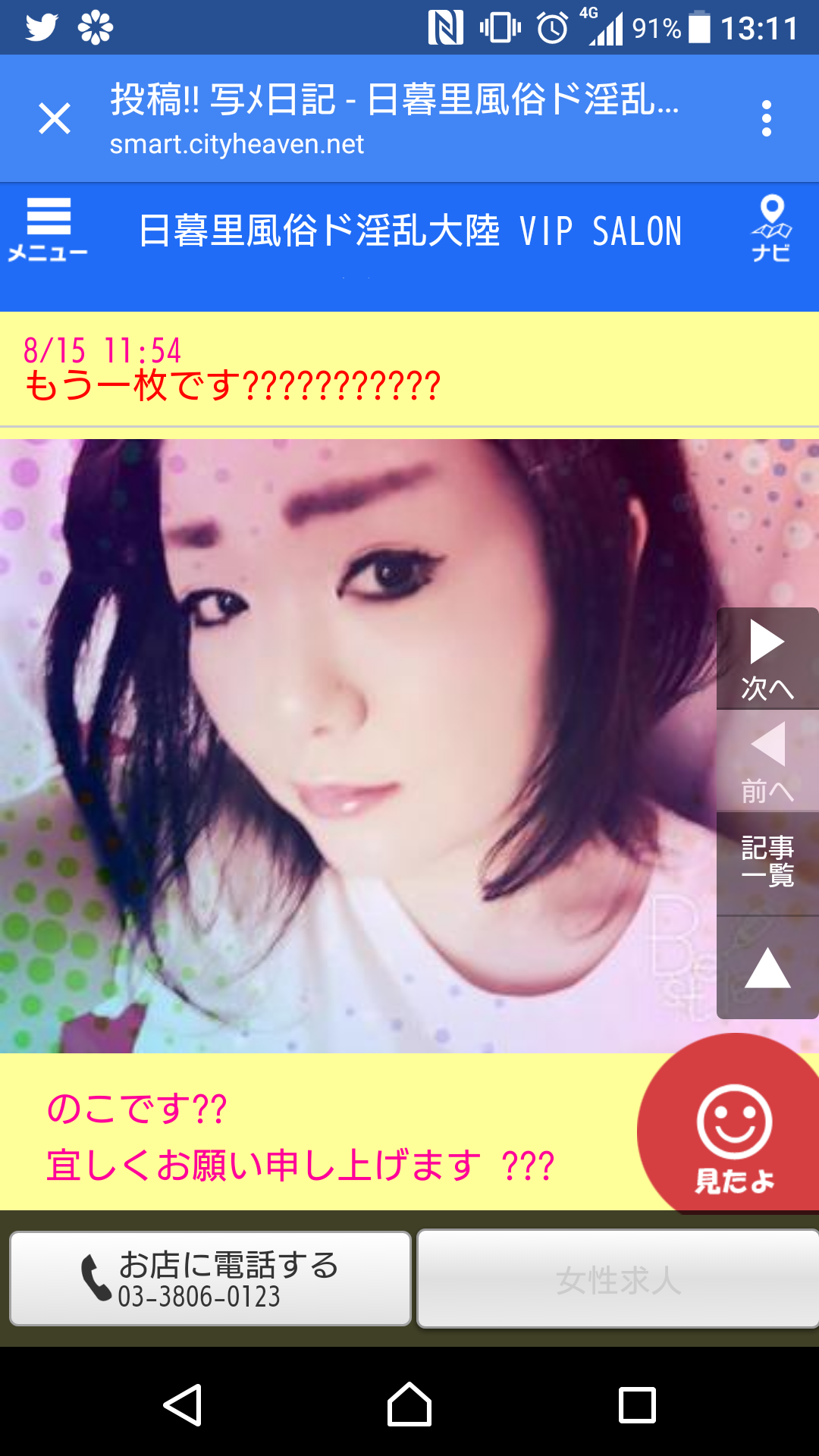Open the メニュー drawer menu

pos(48,230)
